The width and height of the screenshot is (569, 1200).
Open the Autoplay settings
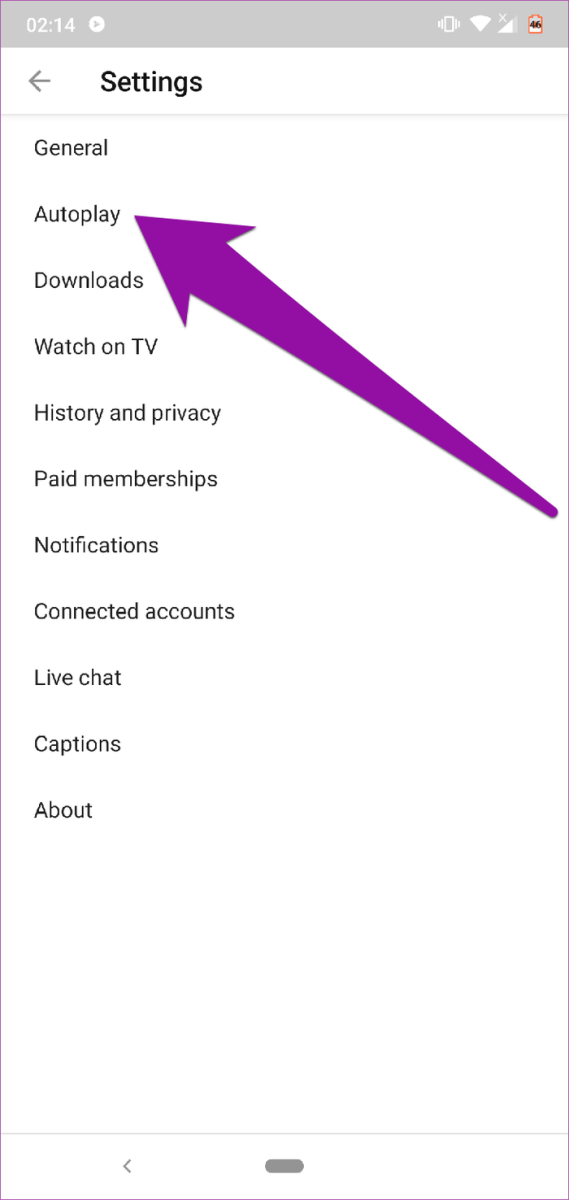[x=284, y=214]
